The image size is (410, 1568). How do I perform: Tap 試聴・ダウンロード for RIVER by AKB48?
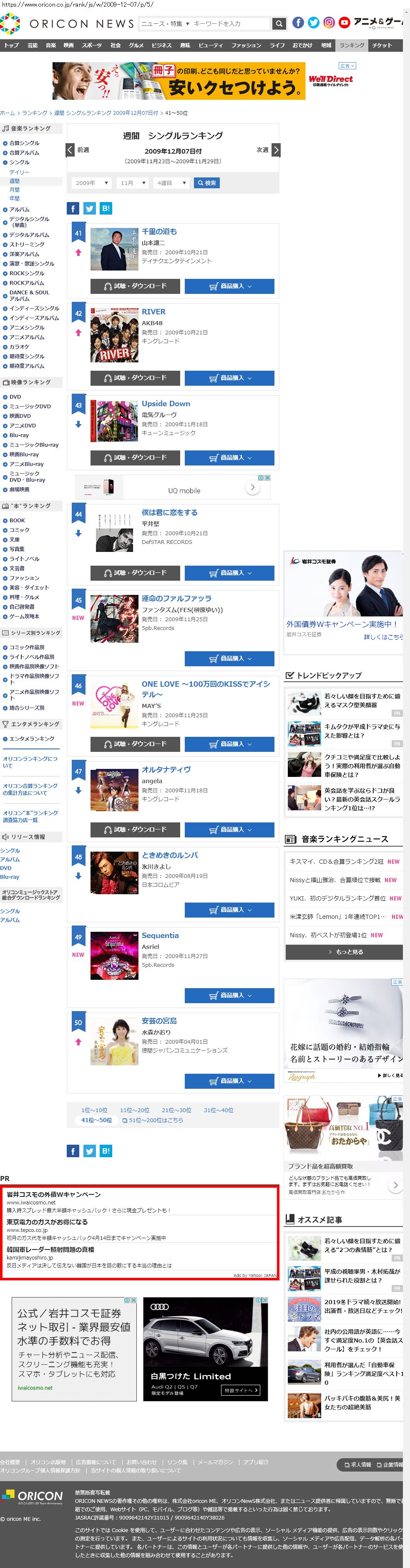point(135,378)
